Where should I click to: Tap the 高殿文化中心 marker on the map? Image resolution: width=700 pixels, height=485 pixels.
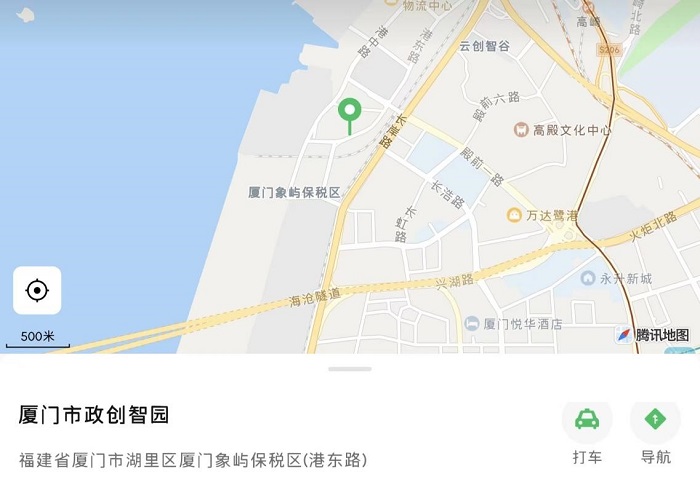(x=521, y=130)
